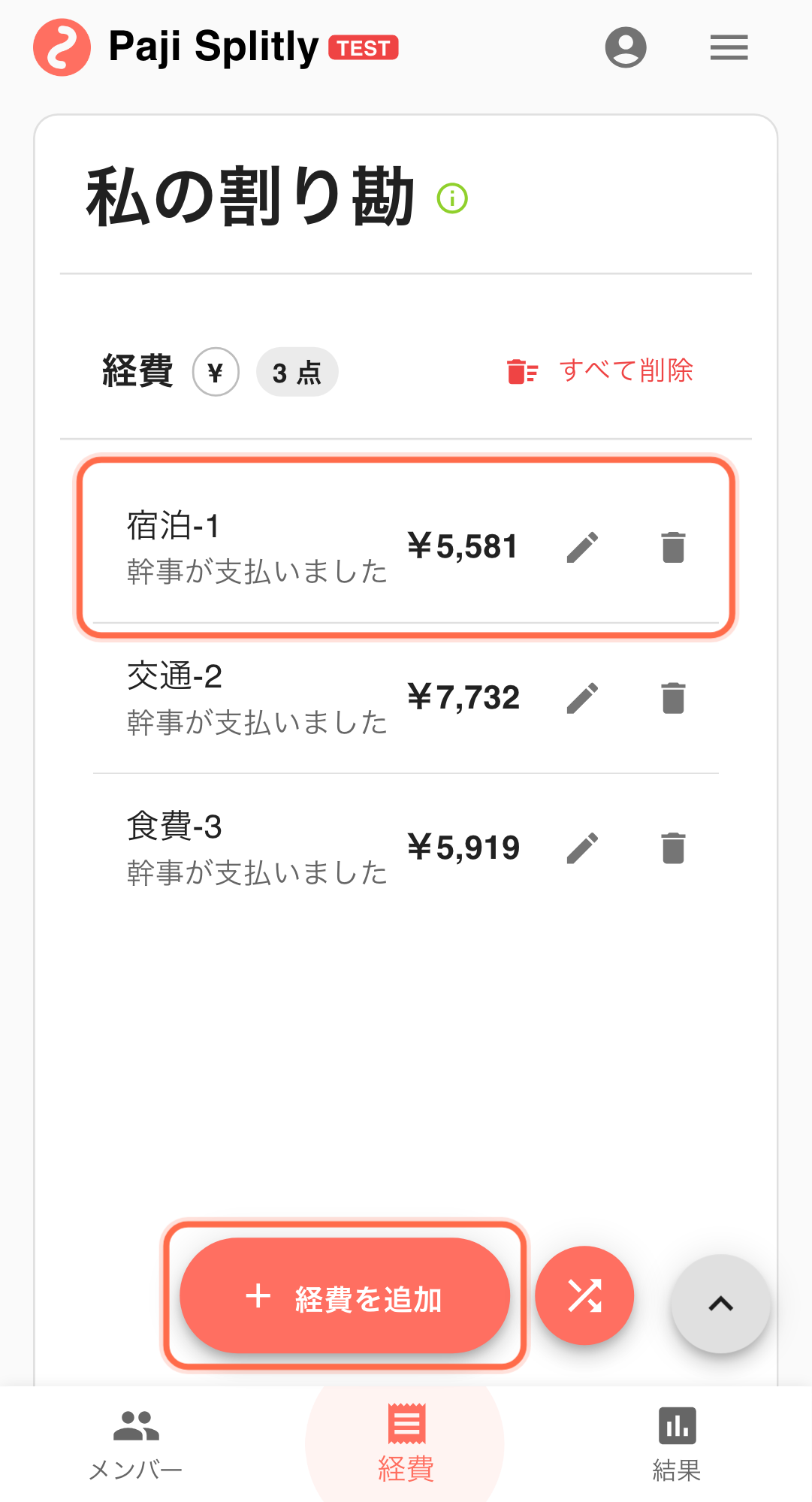Open the user profile icon
812x1502 pixels.
(626, 47)
